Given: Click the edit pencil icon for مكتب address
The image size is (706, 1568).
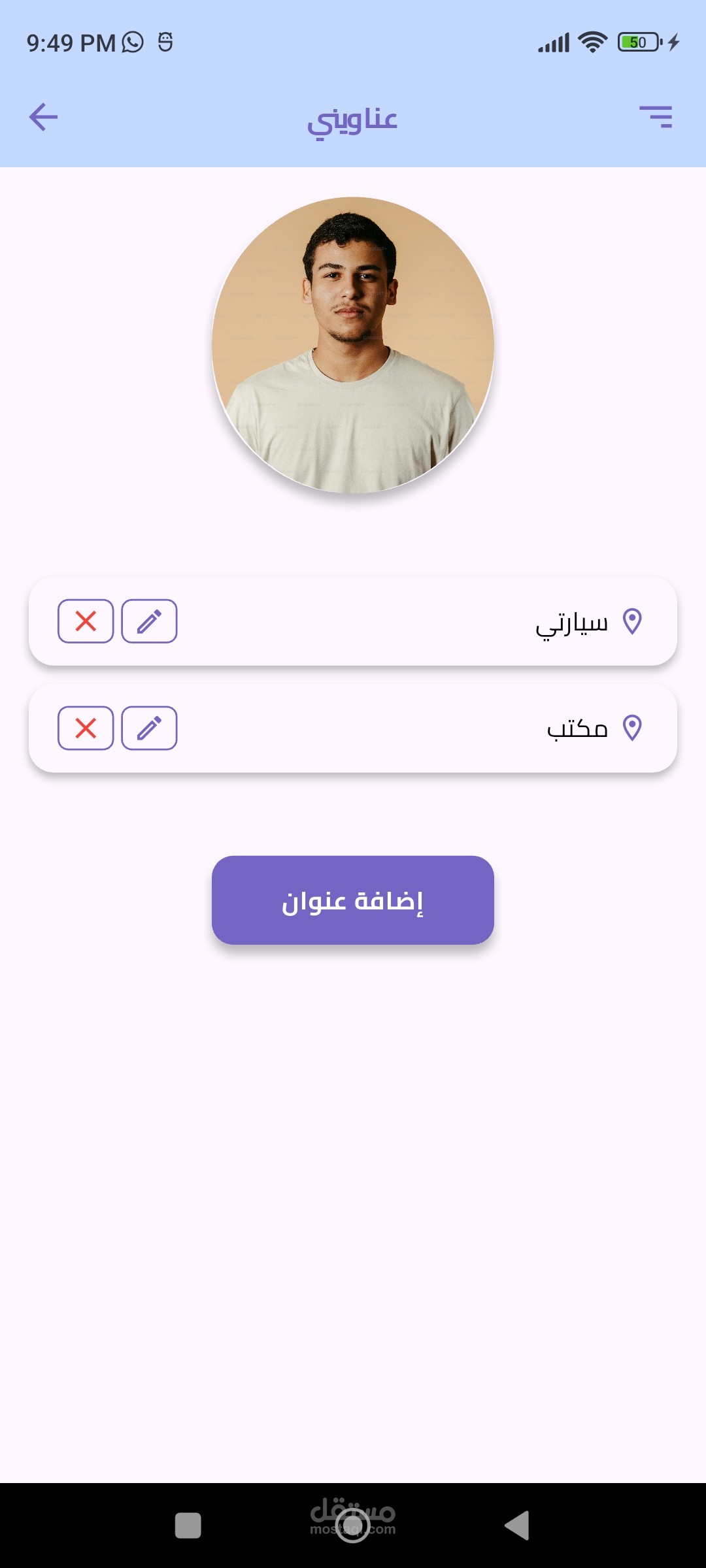Looking at the screenshot, I should (x=149, y=728).
